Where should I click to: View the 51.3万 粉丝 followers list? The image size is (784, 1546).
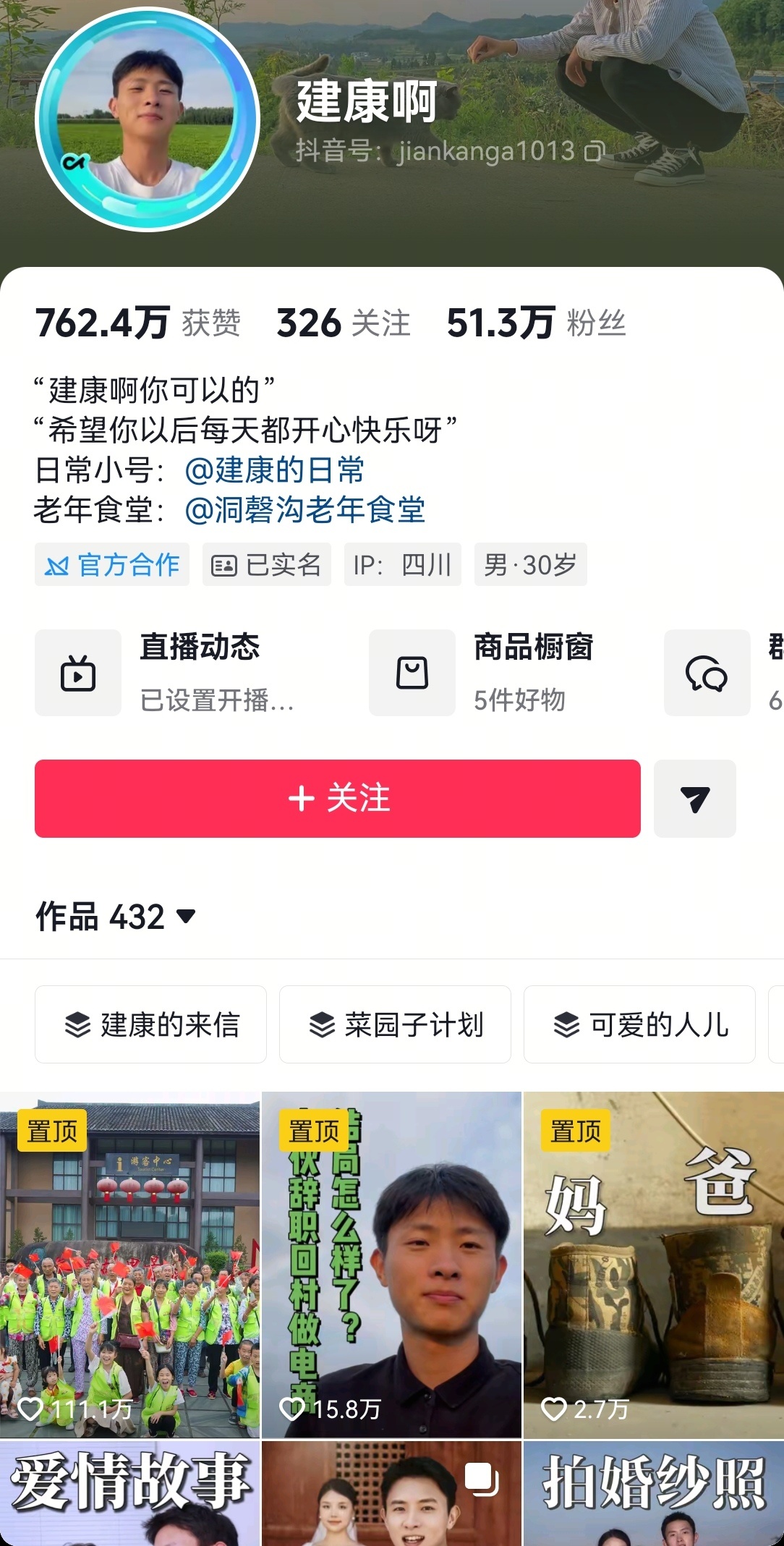(x=536, y=323)
